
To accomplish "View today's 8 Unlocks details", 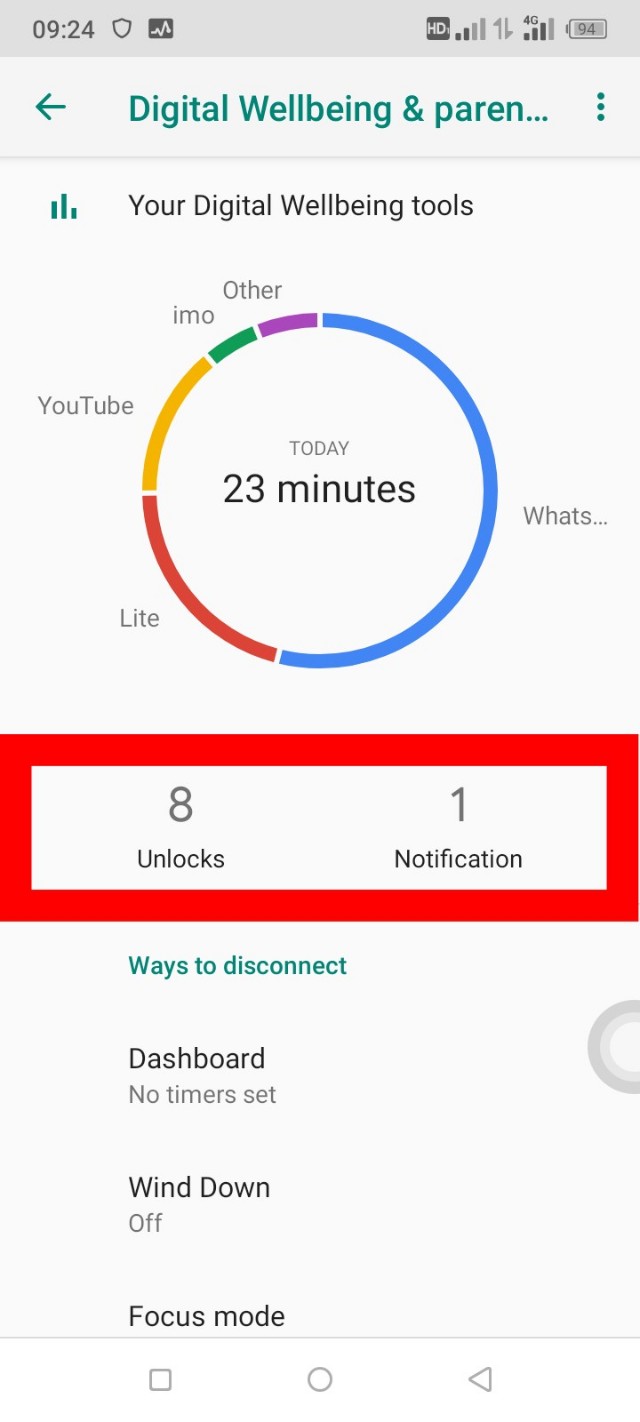I will 181,828.
